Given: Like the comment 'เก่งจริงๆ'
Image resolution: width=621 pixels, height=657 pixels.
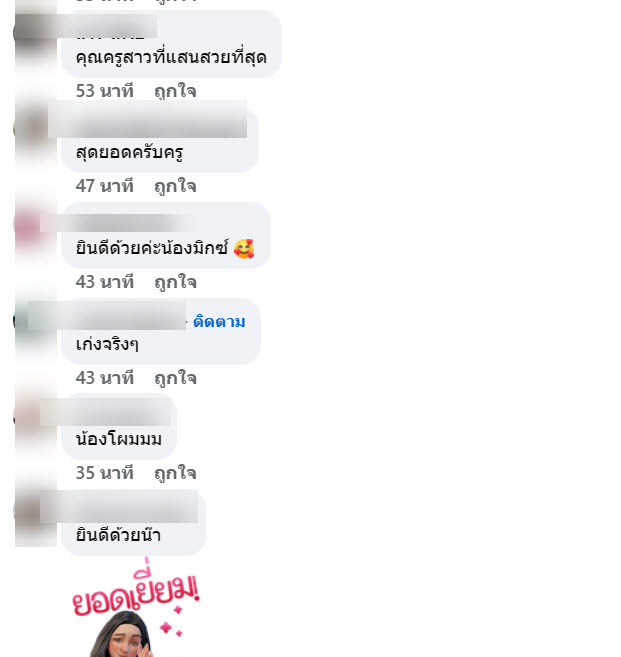Looking at the screenshot, I should coord(175,378).
